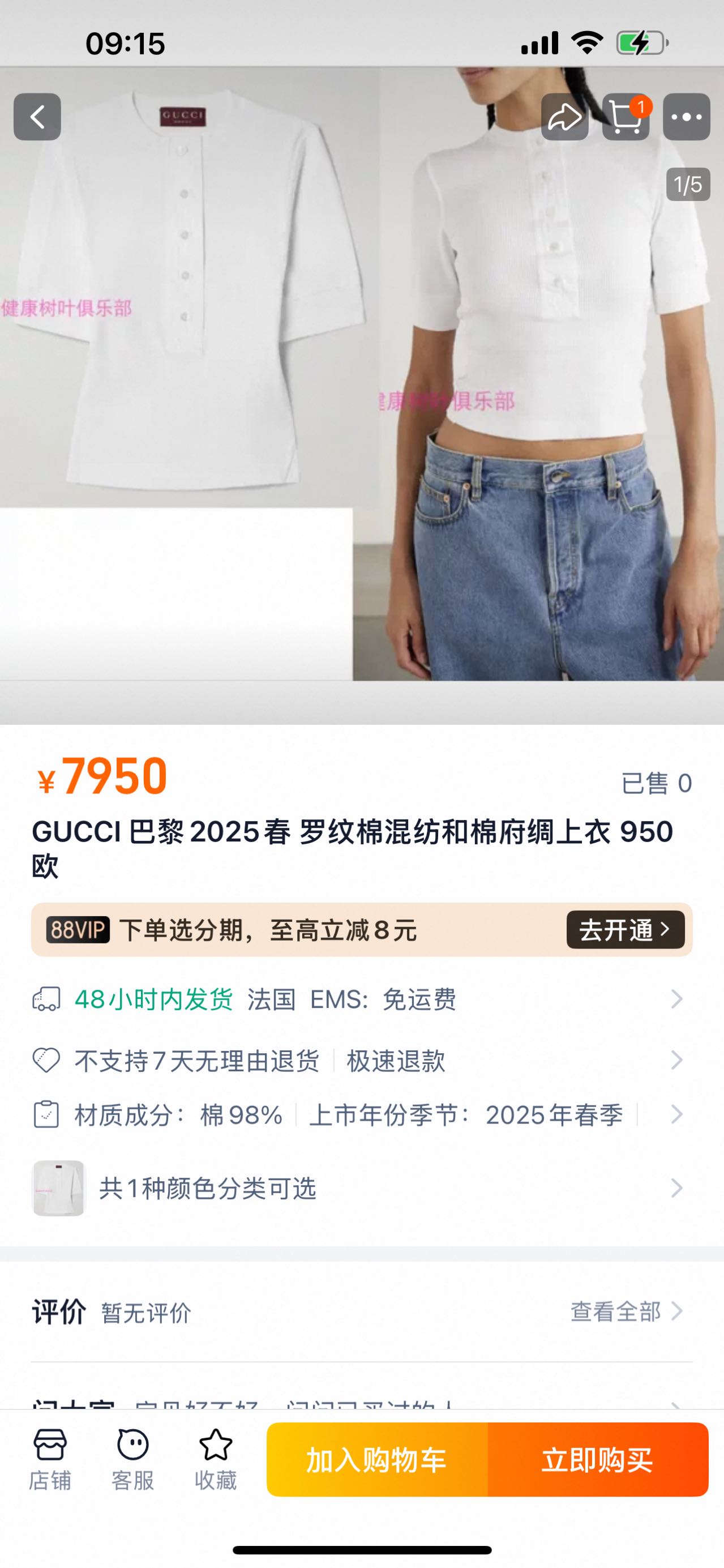Tap 去开通 to activate 88VIP
The width and height of the screenshot is (724, 1568).
[625, 929]
